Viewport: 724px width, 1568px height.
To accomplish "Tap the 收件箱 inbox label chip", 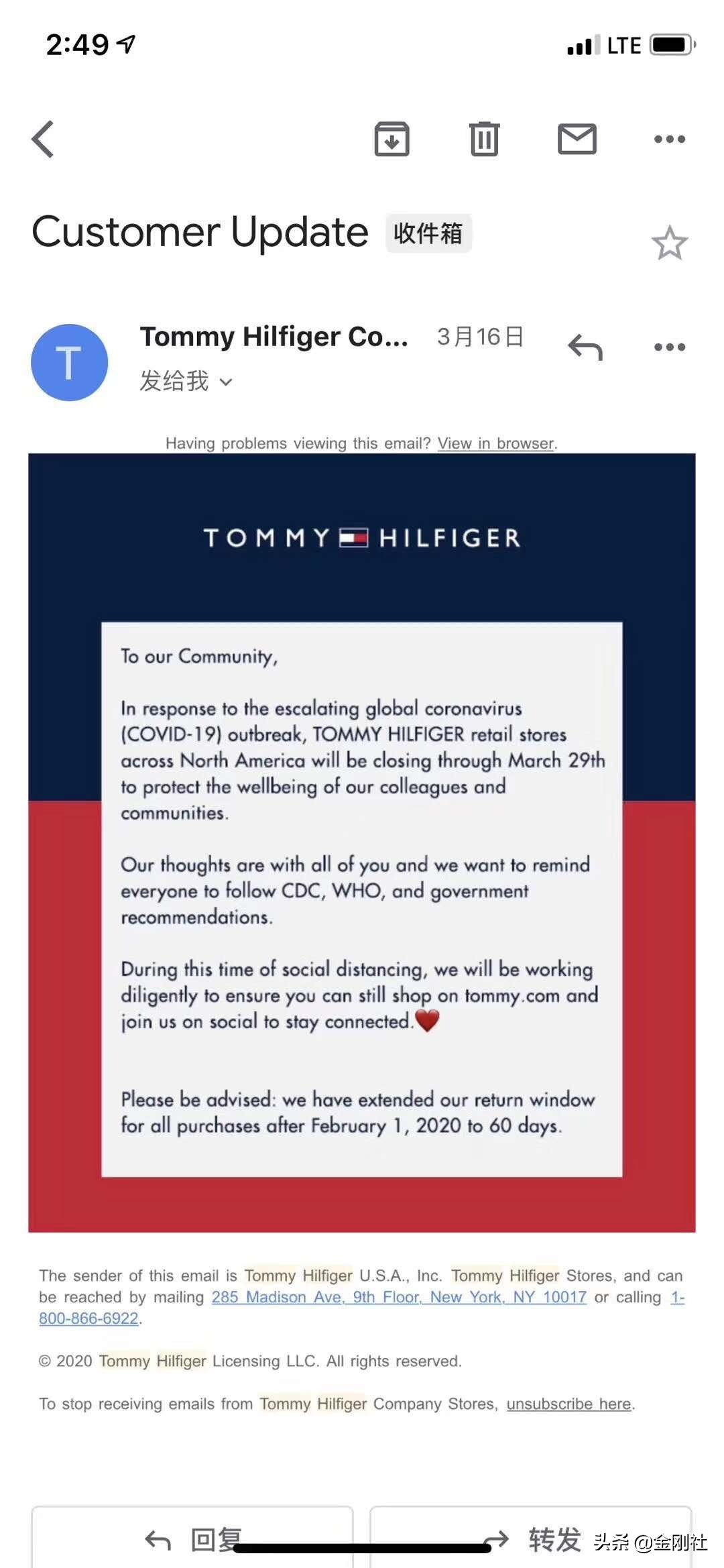I will click(428, 233).
